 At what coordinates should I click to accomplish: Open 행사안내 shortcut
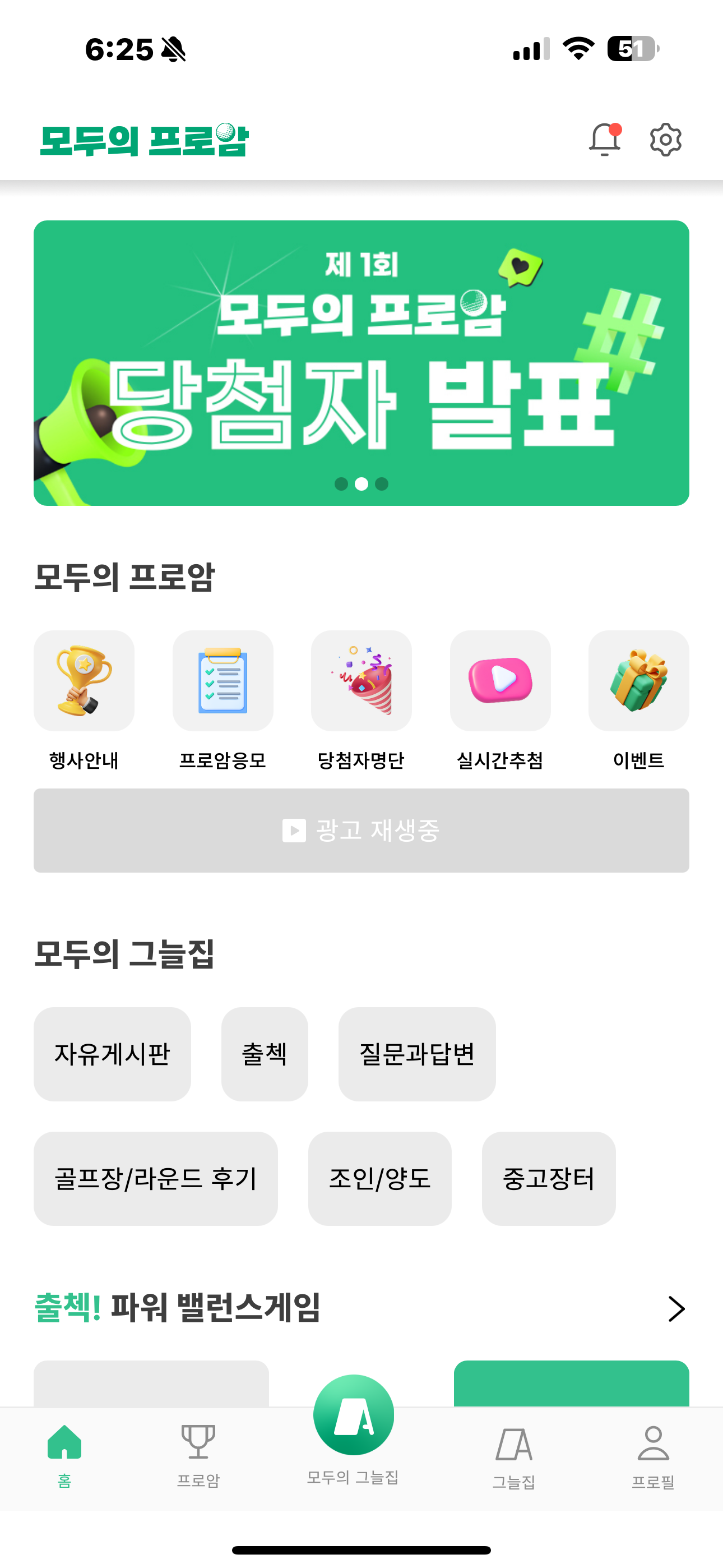tap(84, 680)
